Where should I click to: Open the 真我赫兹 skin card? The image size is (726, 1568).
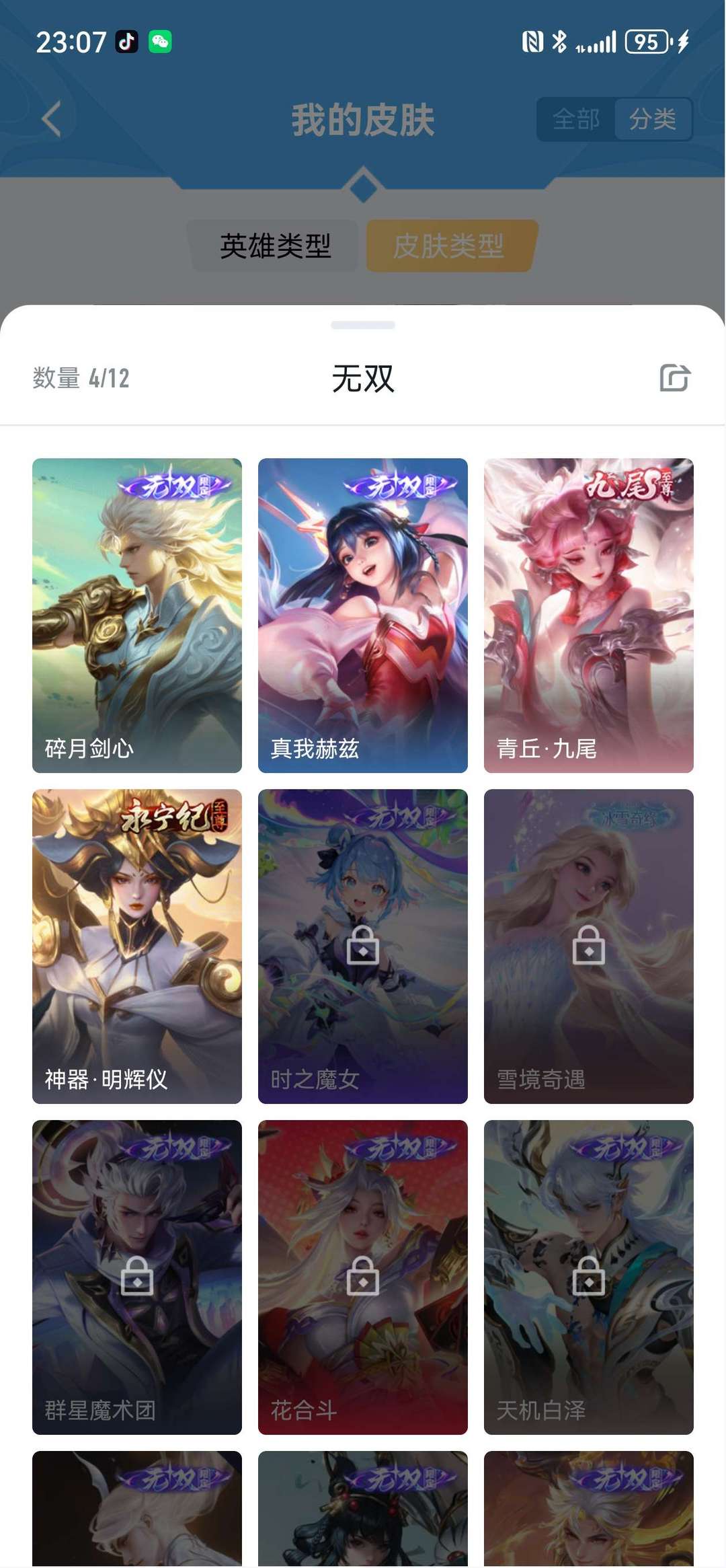tap(363, 615)
